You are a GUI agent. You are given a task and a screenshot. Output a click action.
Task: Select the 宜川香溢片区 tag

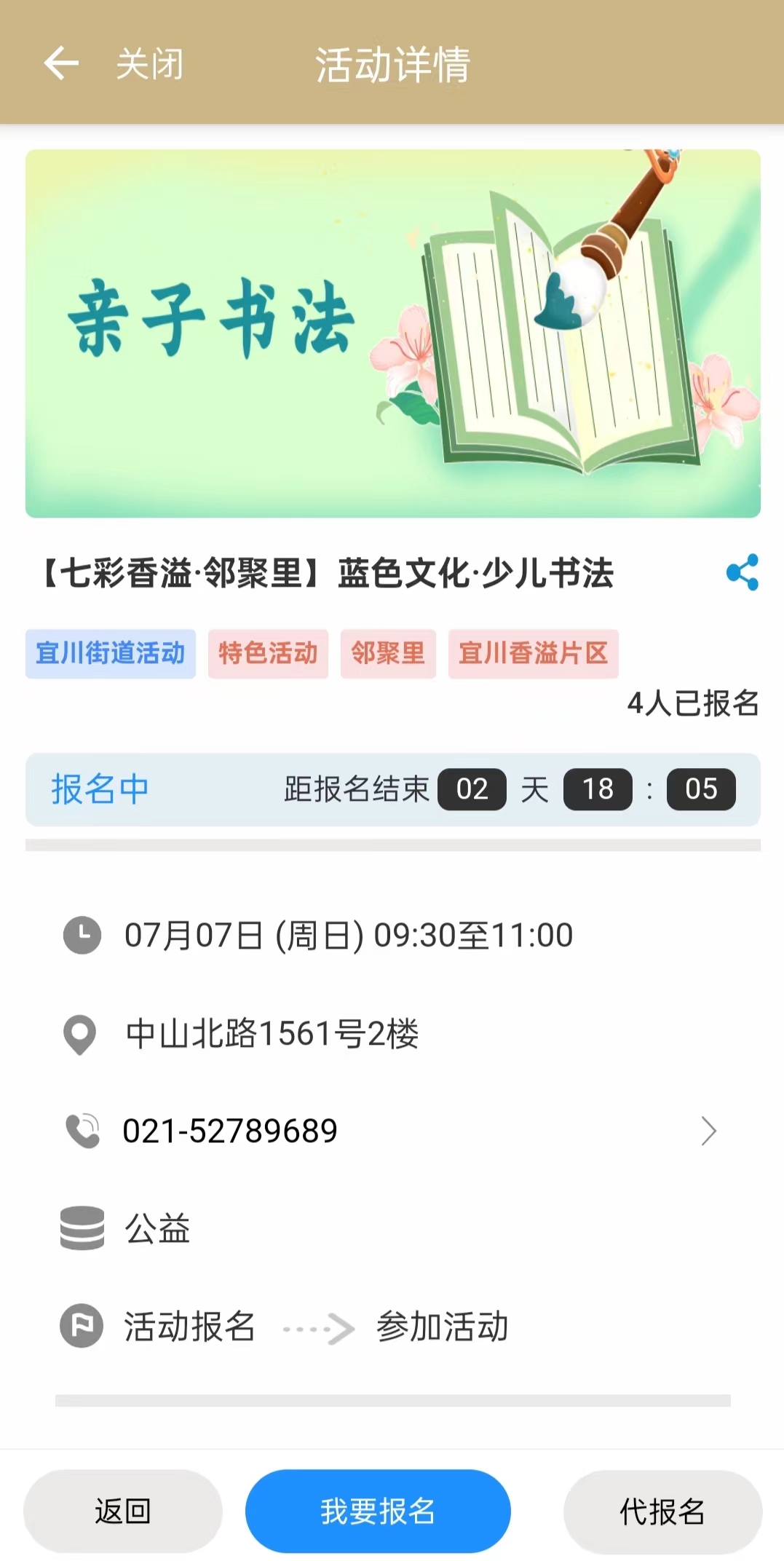pos(533,653)
